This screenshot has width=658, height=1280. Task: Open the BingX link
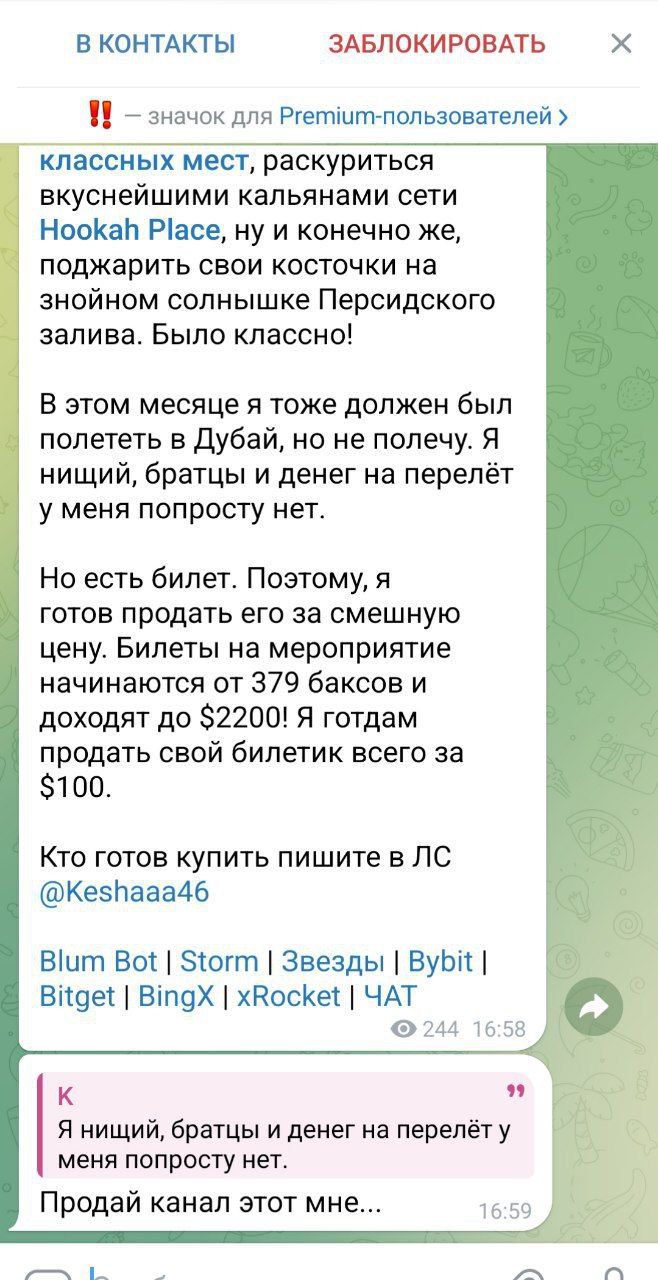pyautogui.click(x=176, y=996)
